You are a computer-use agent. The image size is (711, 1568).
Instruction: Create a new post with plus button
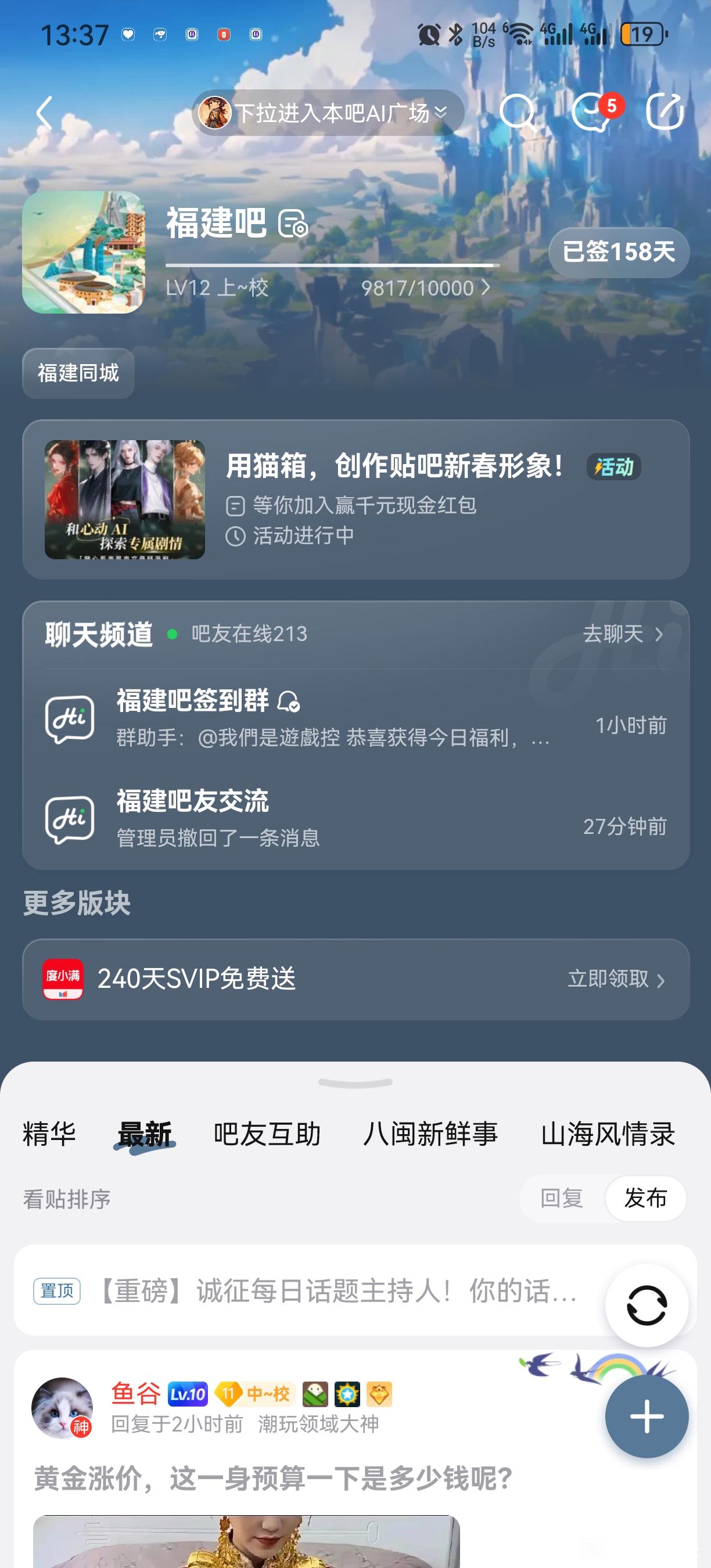coord(647,1417)
